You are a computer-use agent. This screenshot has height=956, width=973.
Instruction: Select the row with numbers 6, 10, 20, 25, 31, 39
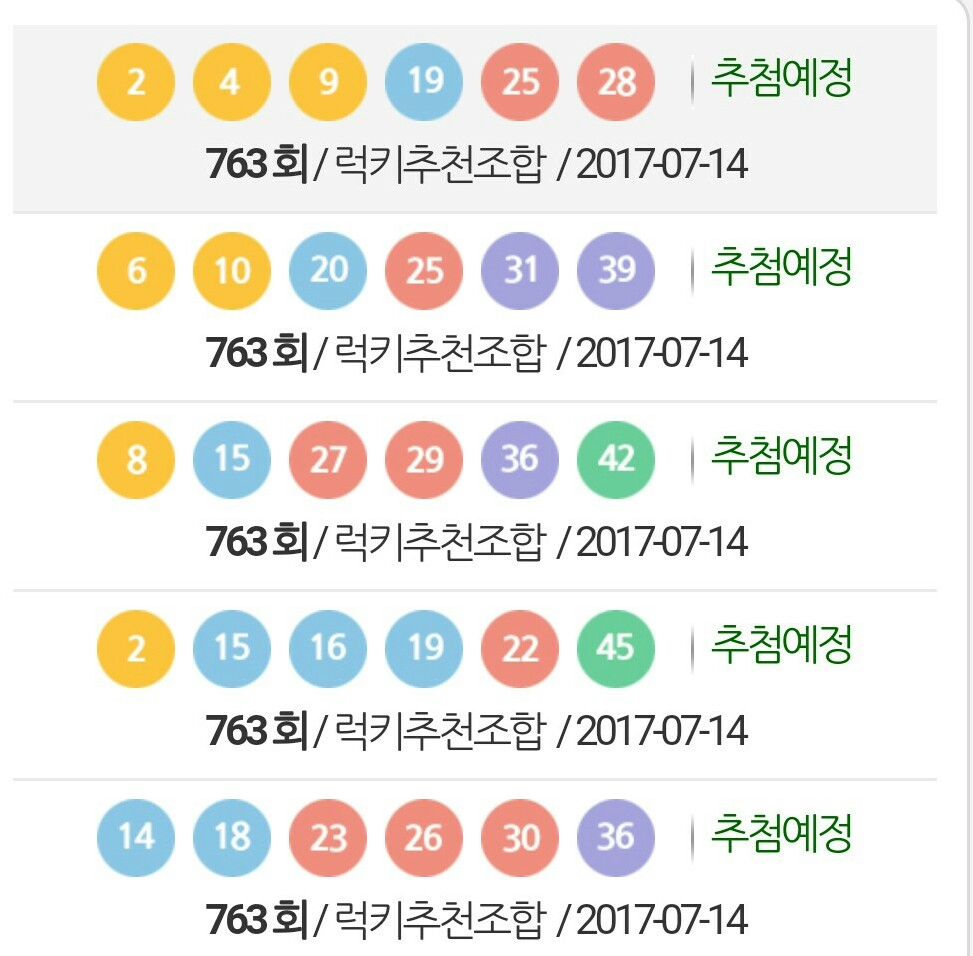point(475,308)
